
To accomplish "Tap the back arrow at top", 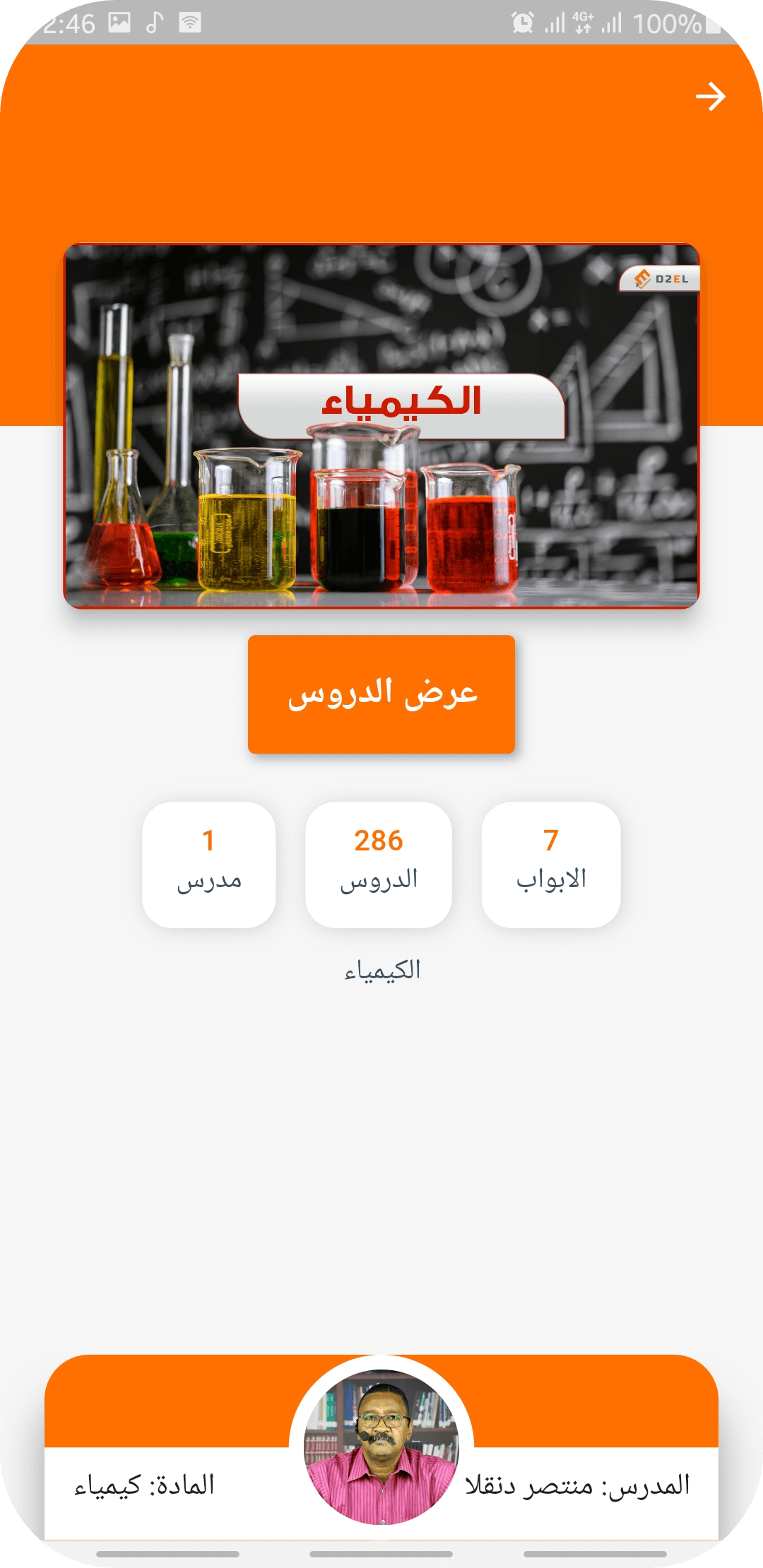I will [710, 97].
